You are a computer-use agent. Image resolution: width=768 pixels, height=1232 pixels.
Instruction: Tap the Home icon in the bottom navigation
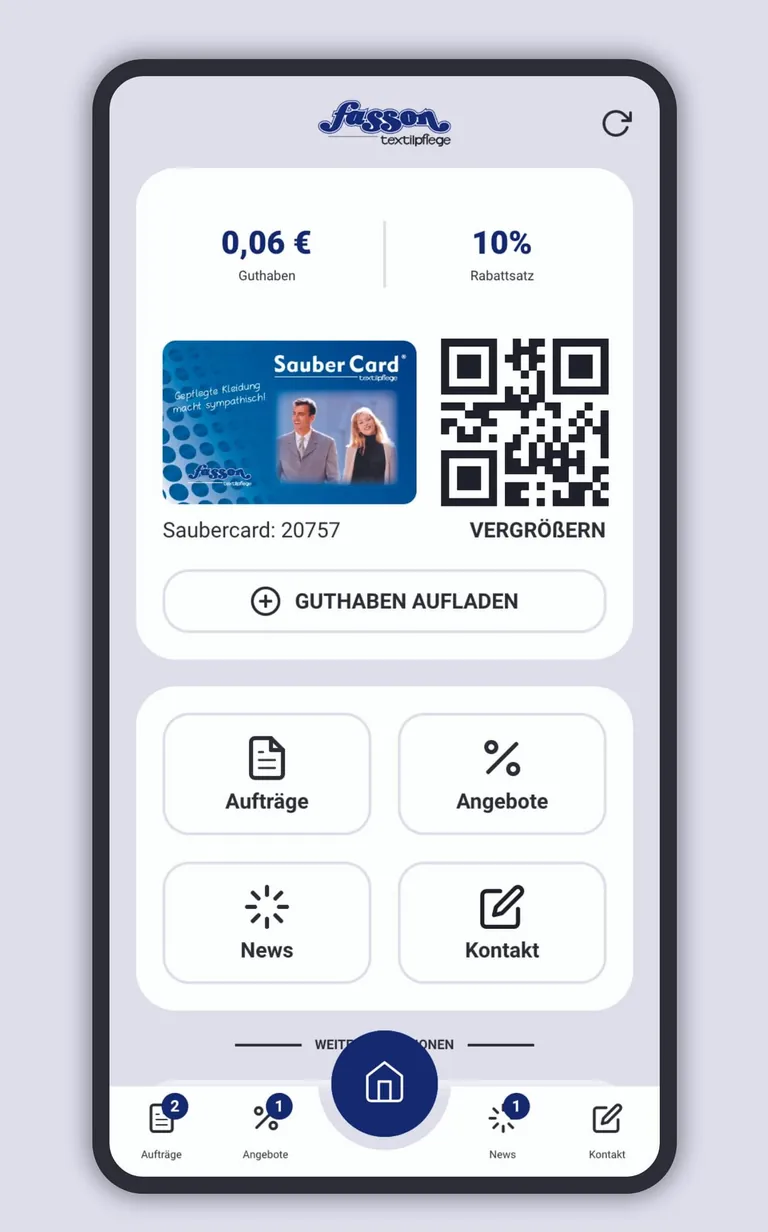pos(384,1081)
